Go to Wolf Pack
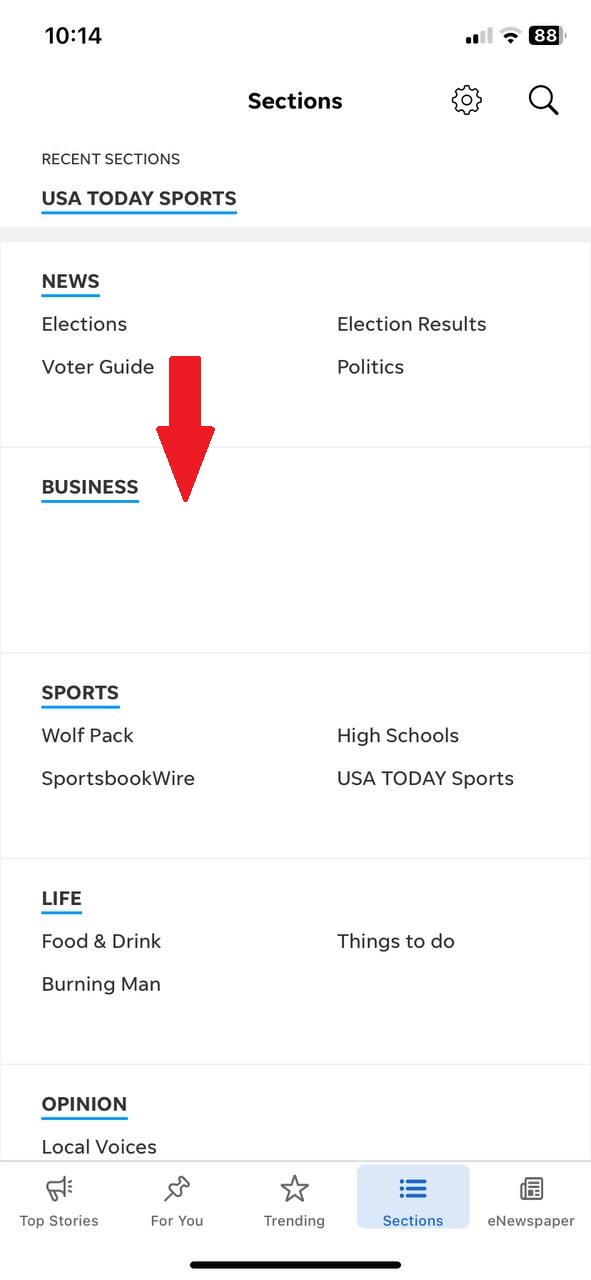591x1280 pixels. (87, 735)
